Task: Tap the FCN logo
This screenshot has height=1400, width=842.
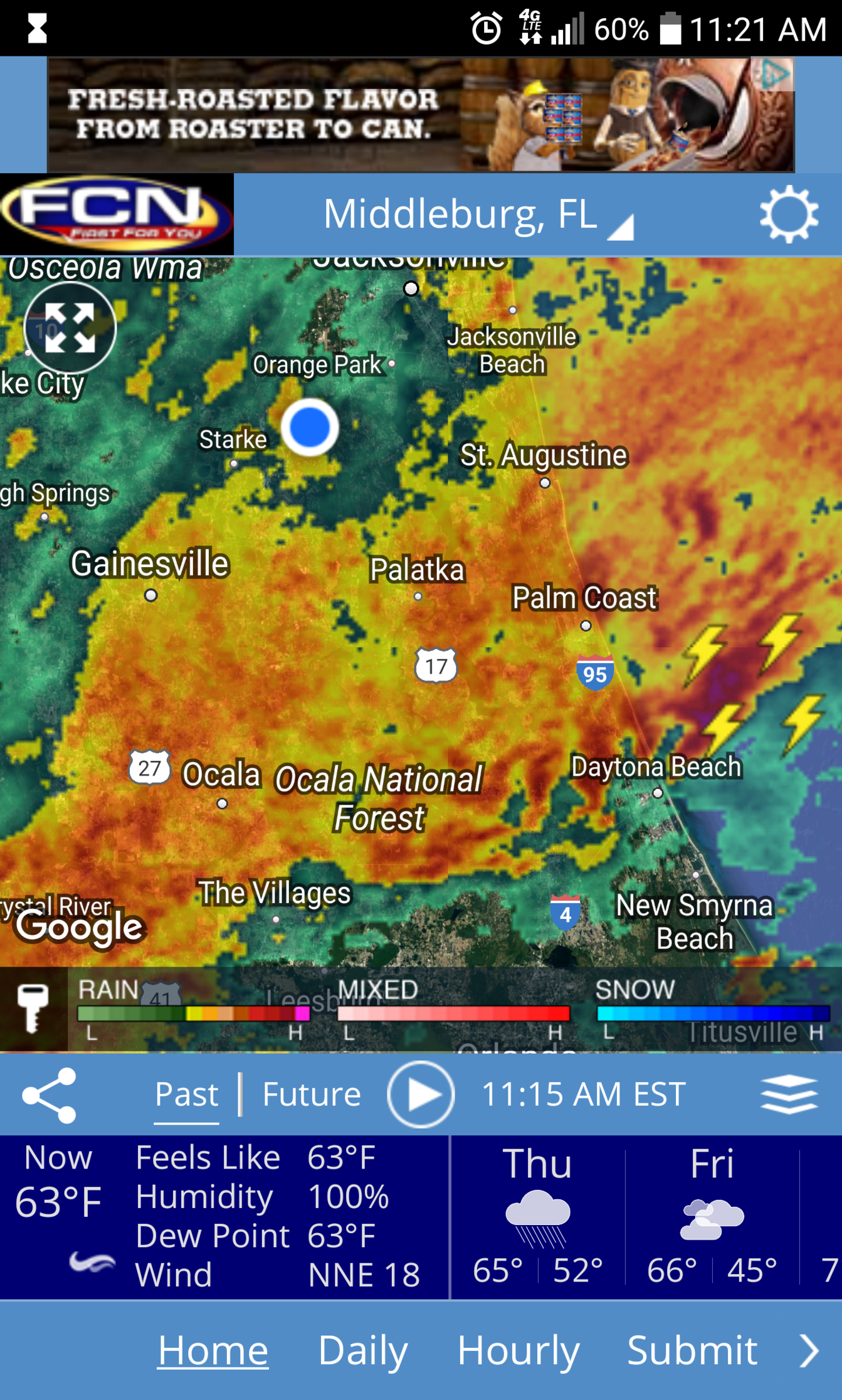Action: 117,215
